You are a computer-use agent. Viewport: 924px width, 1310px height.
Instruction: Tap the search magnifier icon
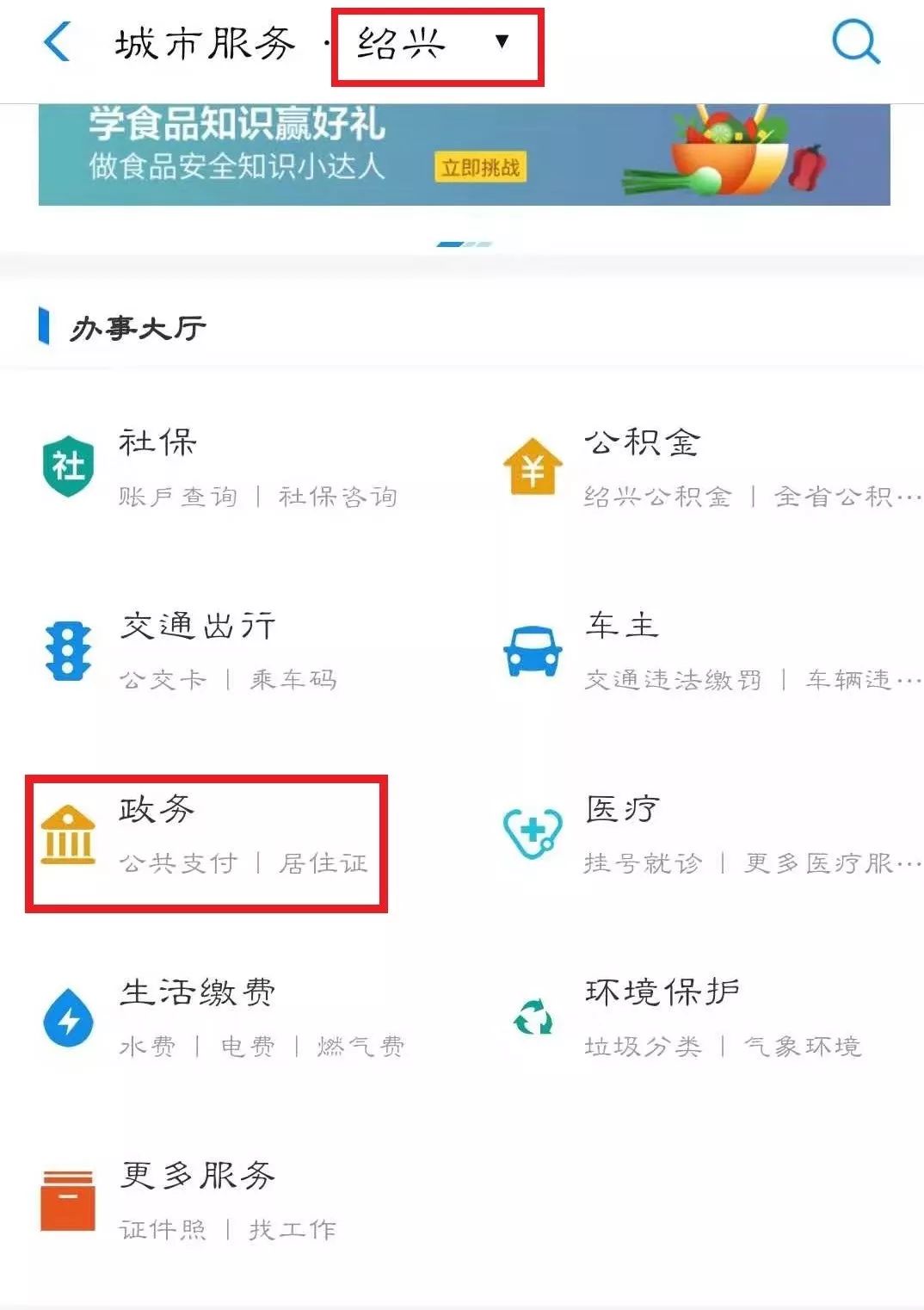pyautogui.click(x=855, y=41)
